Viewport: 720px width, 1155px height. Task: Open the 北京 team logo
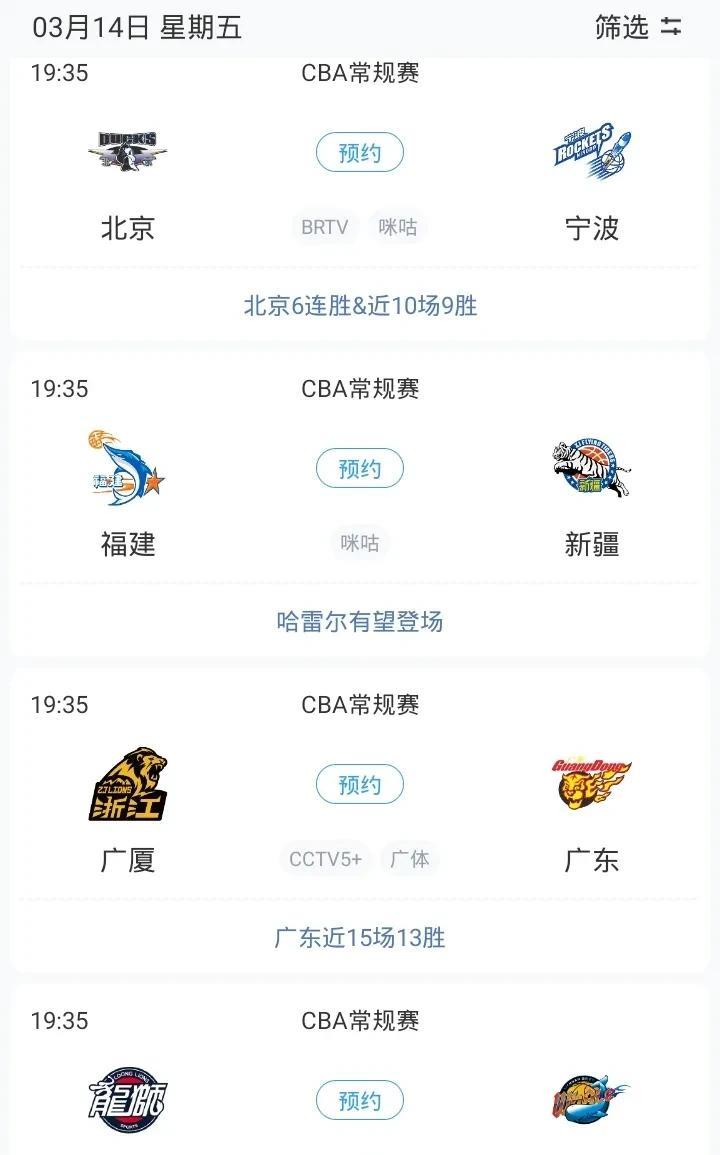[127, 151]
